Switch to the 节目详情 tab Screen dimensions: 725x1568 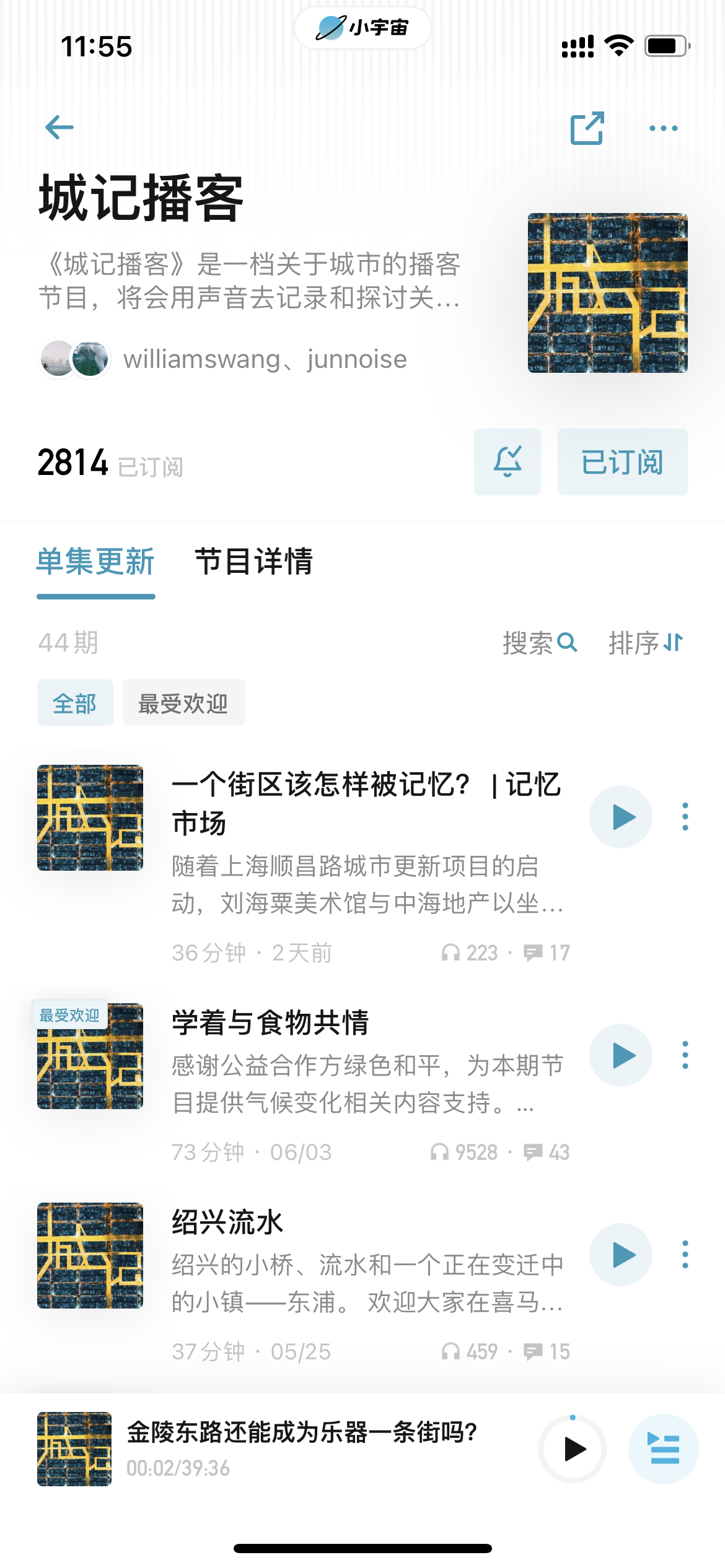[x=253, y=562]
